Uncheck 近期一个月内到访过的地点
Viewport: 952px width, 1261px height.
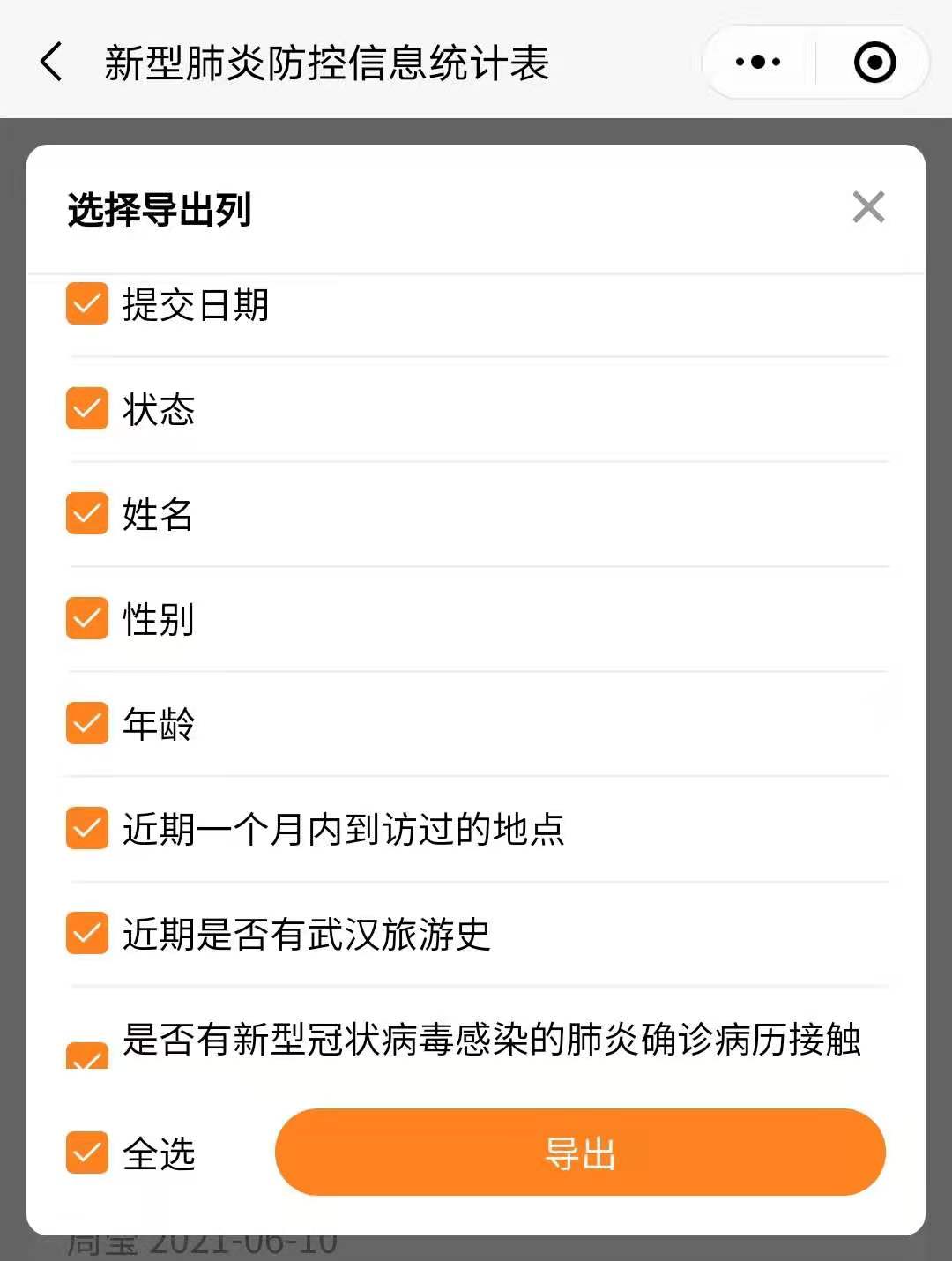tap(87, 829)
